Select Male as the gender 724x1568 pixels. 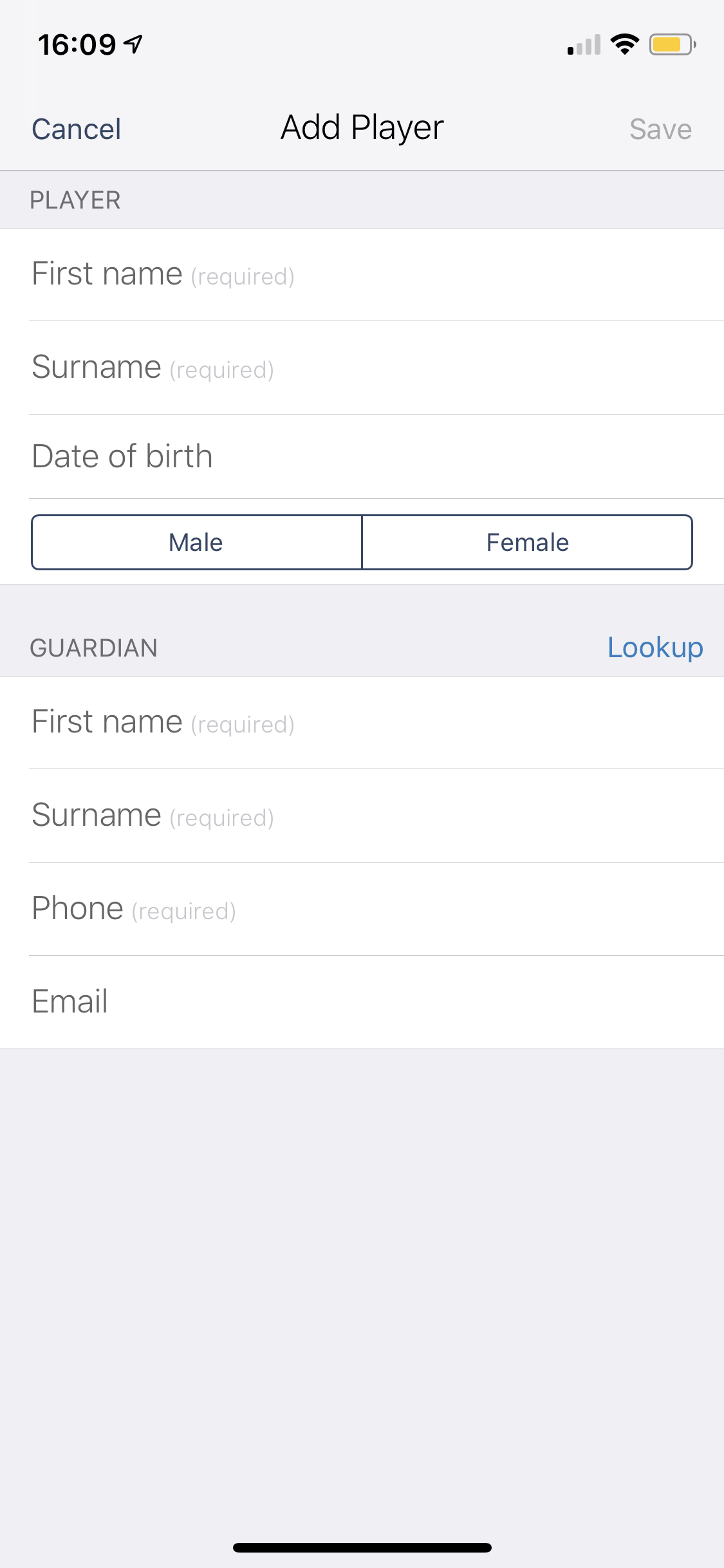pos(196,543)
